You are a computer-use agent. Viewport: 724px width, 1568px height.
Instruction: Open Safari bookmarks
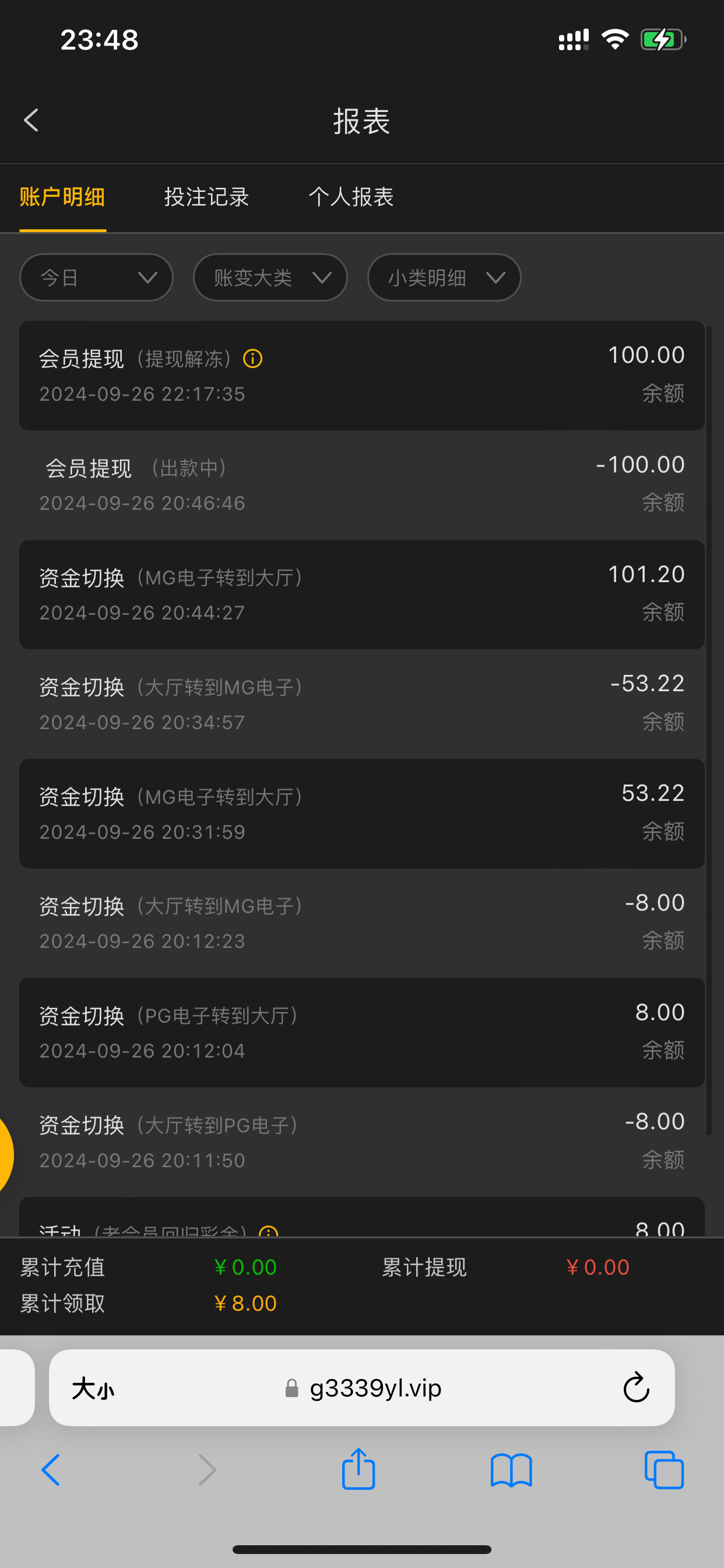pyautogui.click(x=511, y=1470)
